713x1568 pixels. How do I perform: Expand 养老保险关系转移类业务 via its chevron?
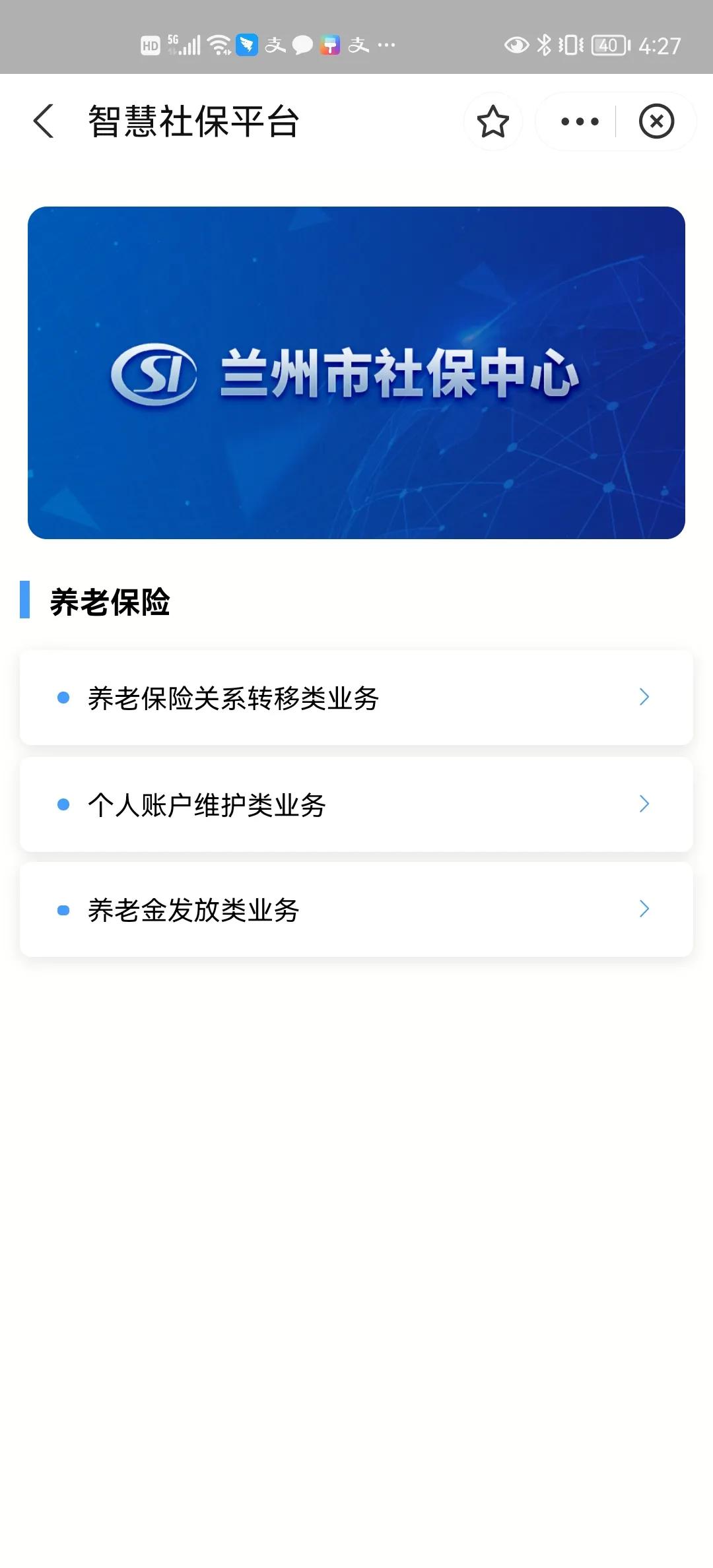[645, 698]
